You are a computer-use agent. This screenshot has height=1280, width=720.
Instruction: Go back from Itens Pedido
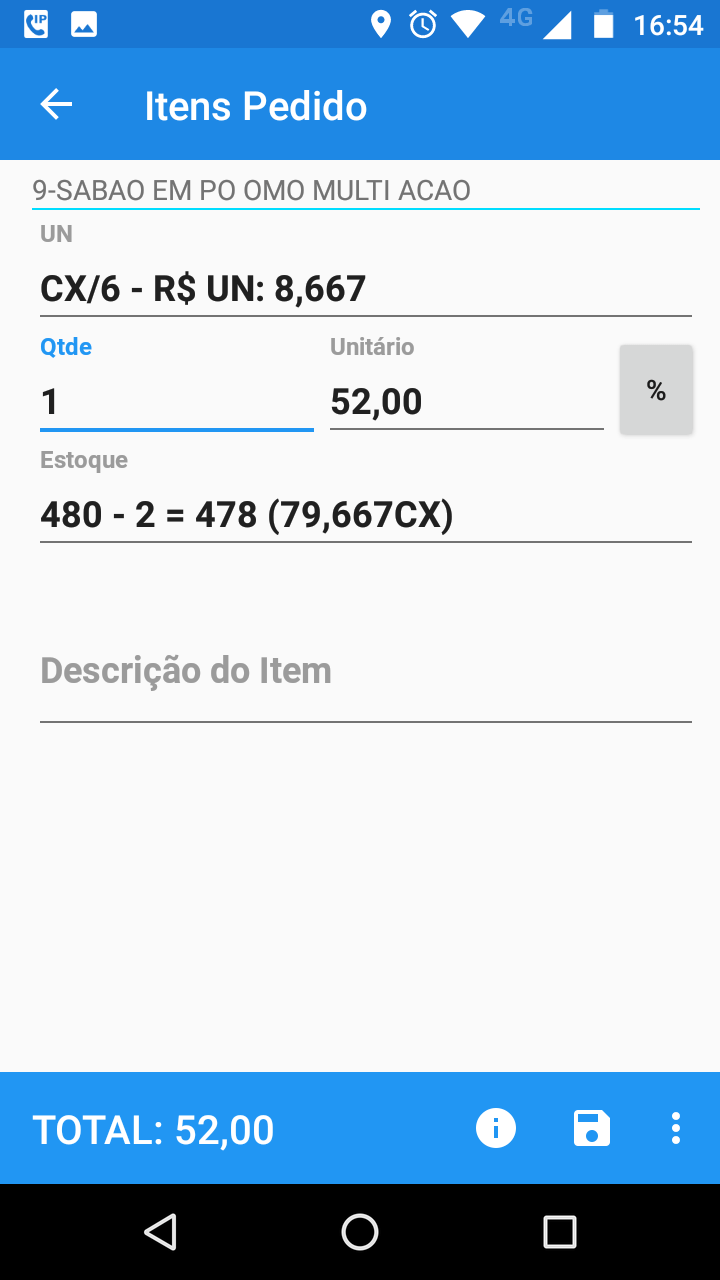coord(56,105)
